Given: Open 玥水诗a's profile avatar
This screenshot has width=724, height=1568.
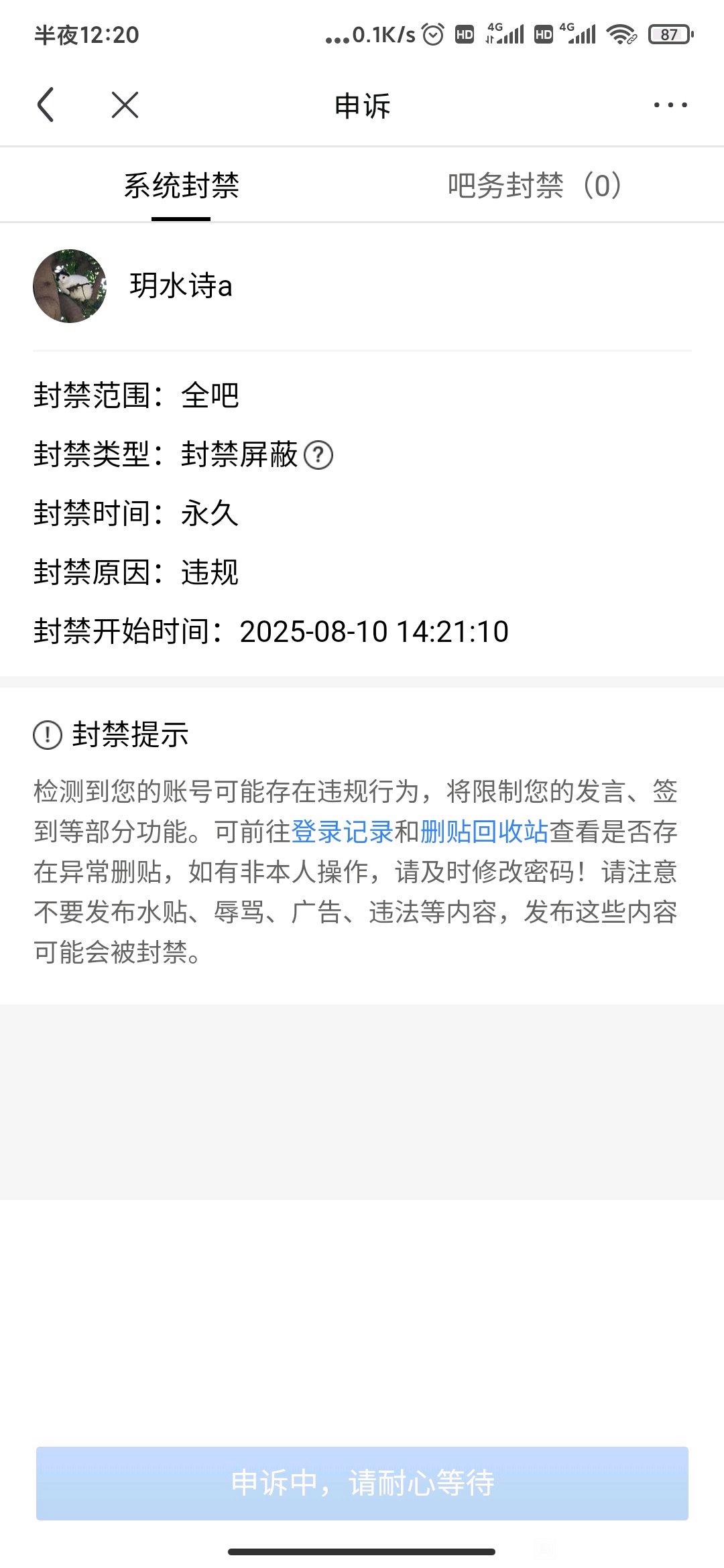Looking at the screenshot, I should point(70,286).
